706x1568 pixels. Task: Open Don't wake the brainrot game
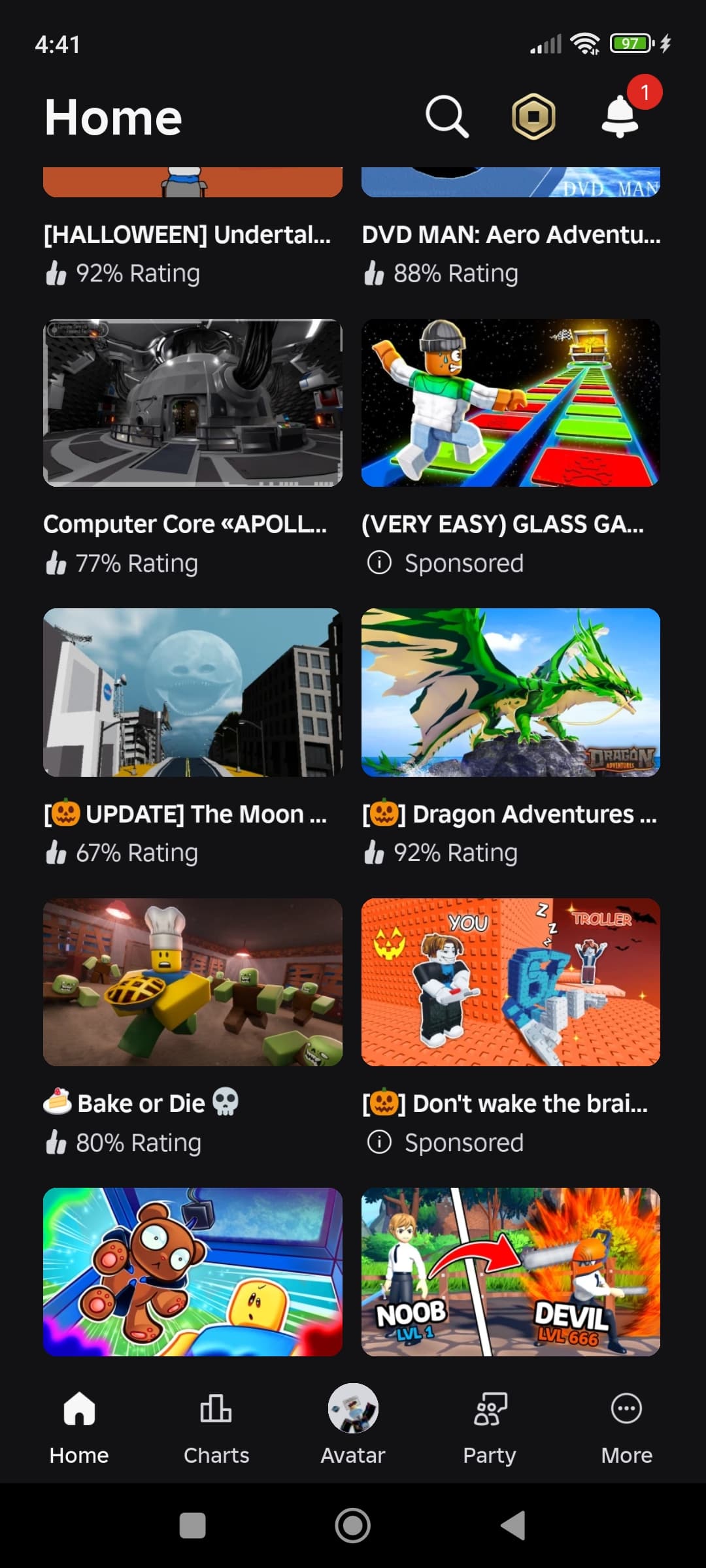(x=511, y=982)
